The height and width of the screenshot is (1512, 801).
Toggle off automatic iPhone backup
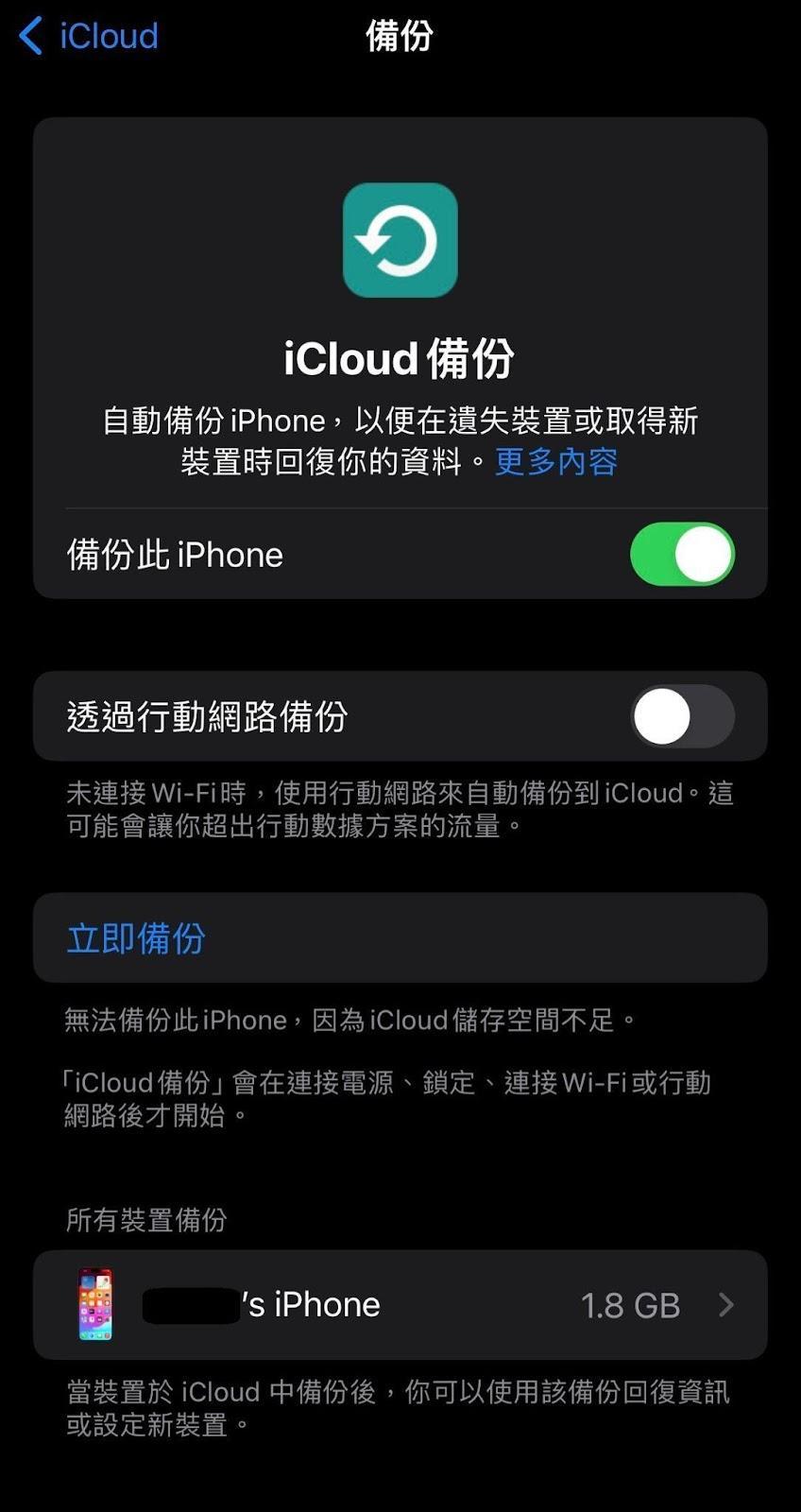(682, 555)
